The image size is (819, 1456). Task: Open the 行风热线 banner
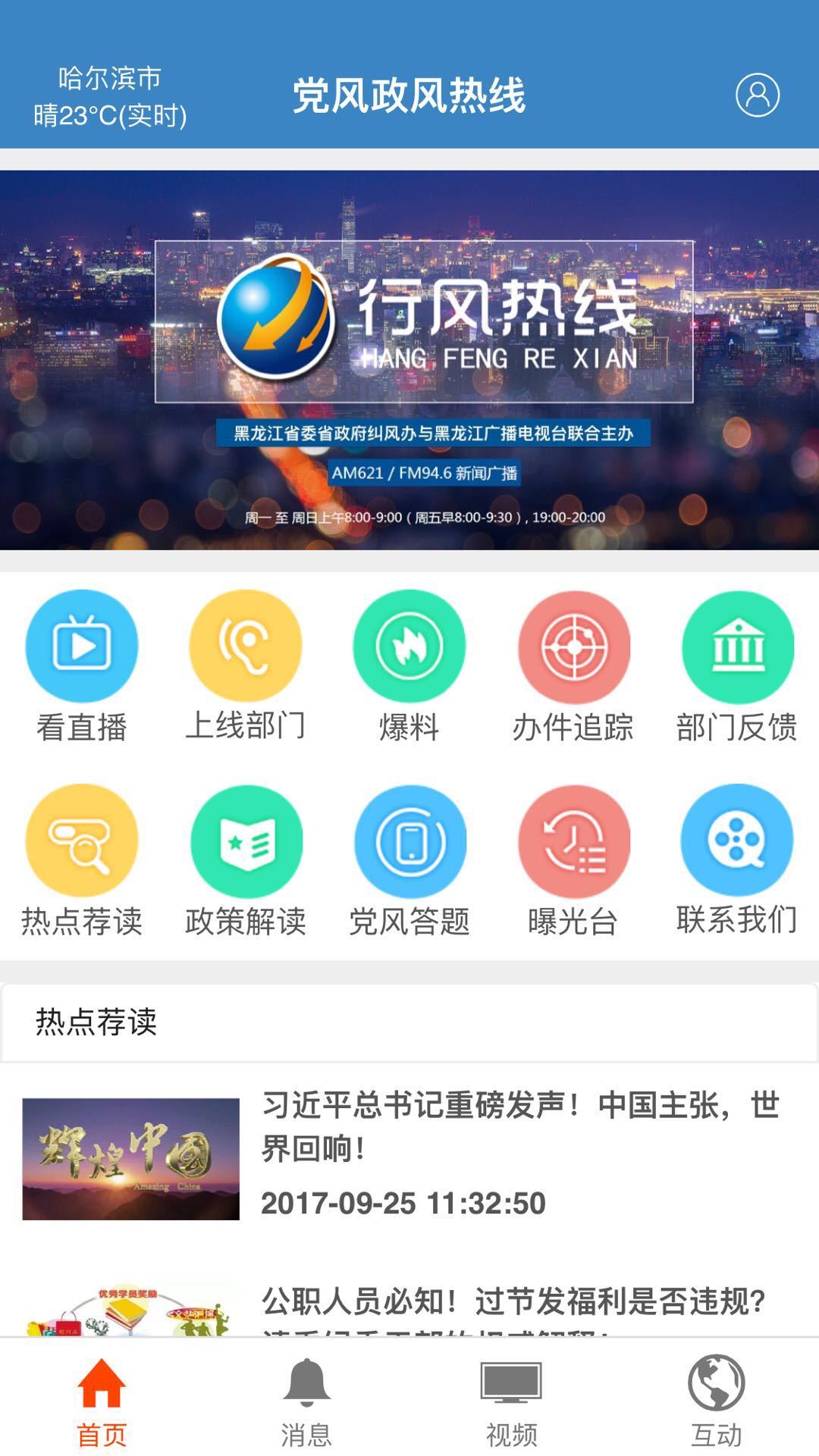tap(409, 360)
